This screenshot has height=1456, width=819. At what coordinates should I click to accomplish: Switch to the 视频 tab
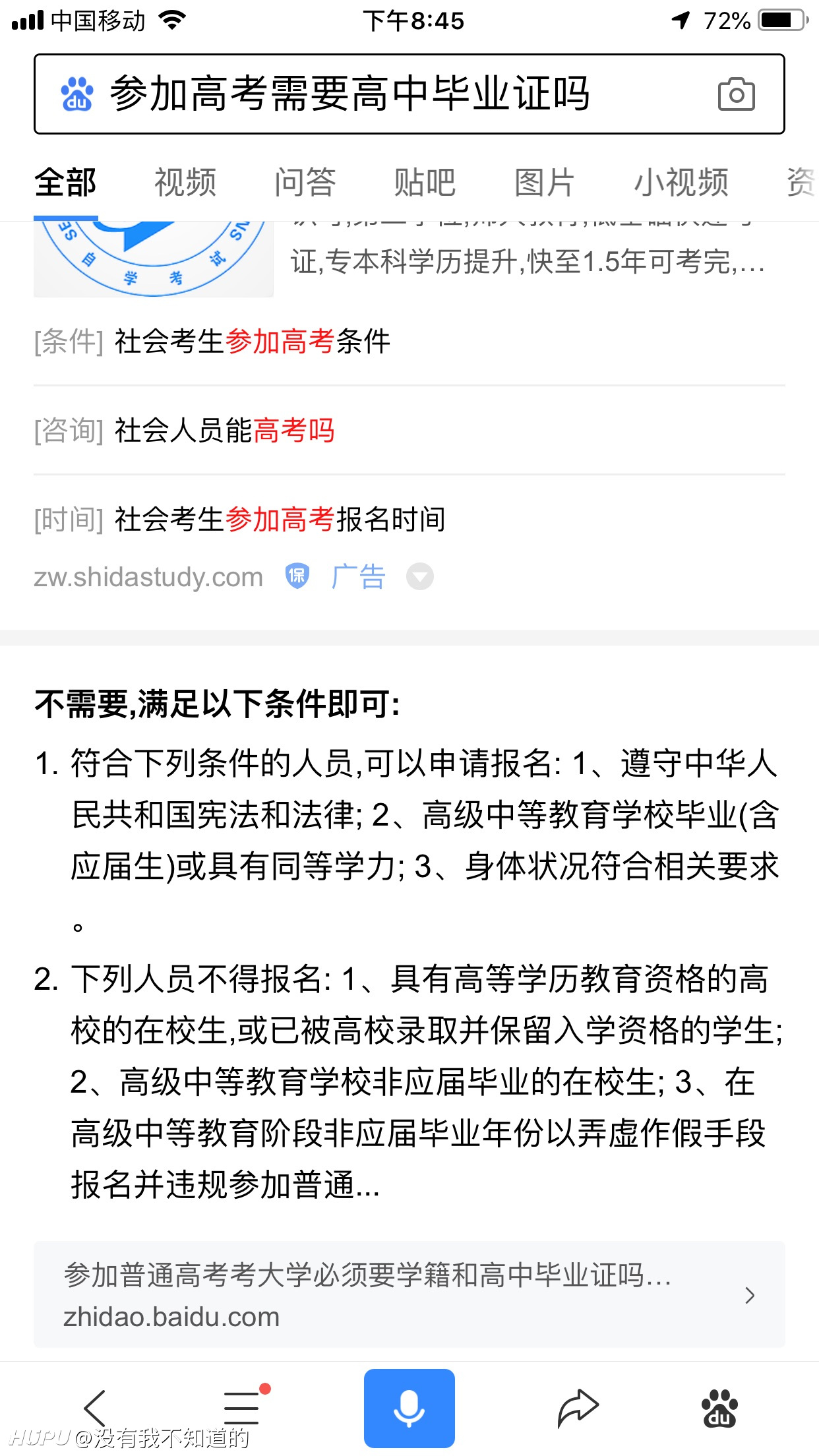[185, 183]
